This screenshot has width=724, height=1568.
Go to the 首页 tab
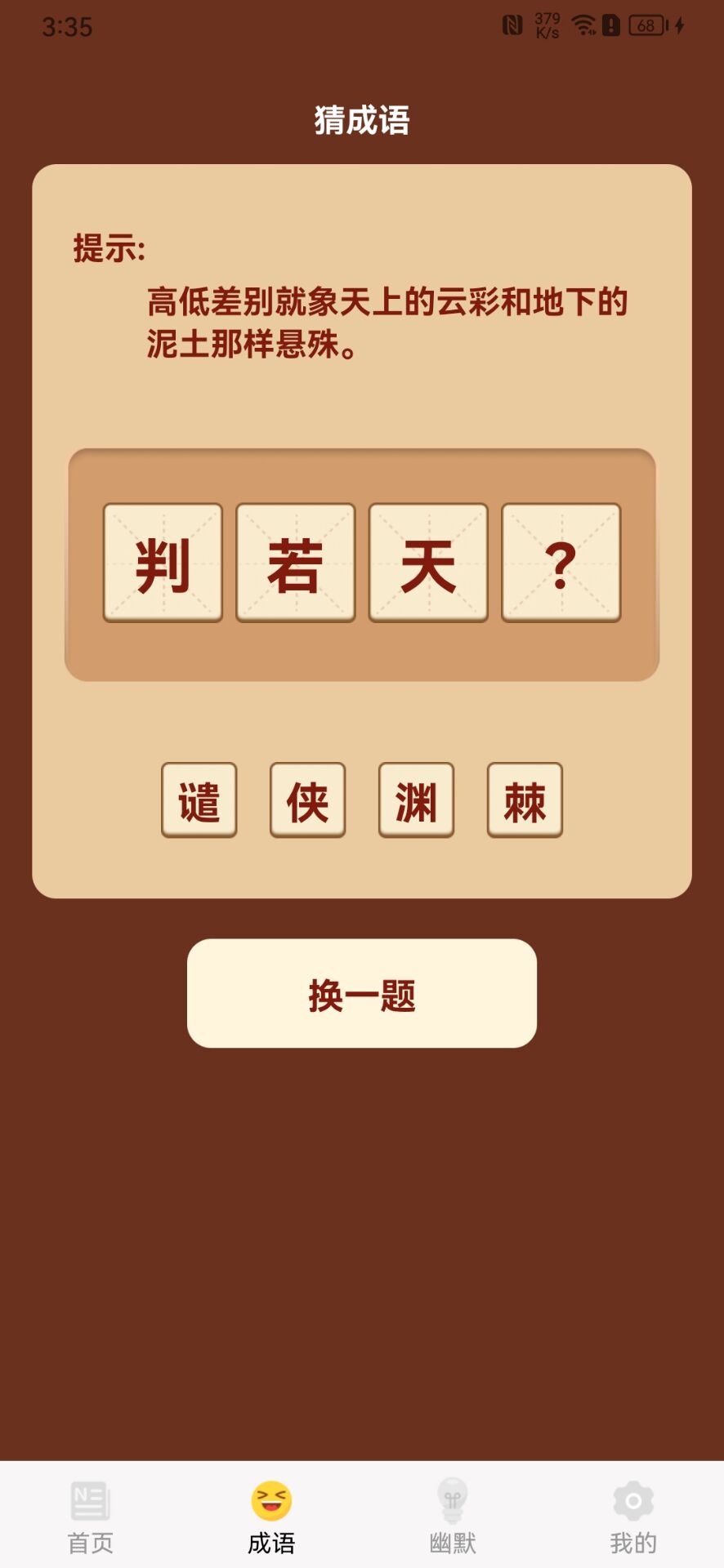90,1517
